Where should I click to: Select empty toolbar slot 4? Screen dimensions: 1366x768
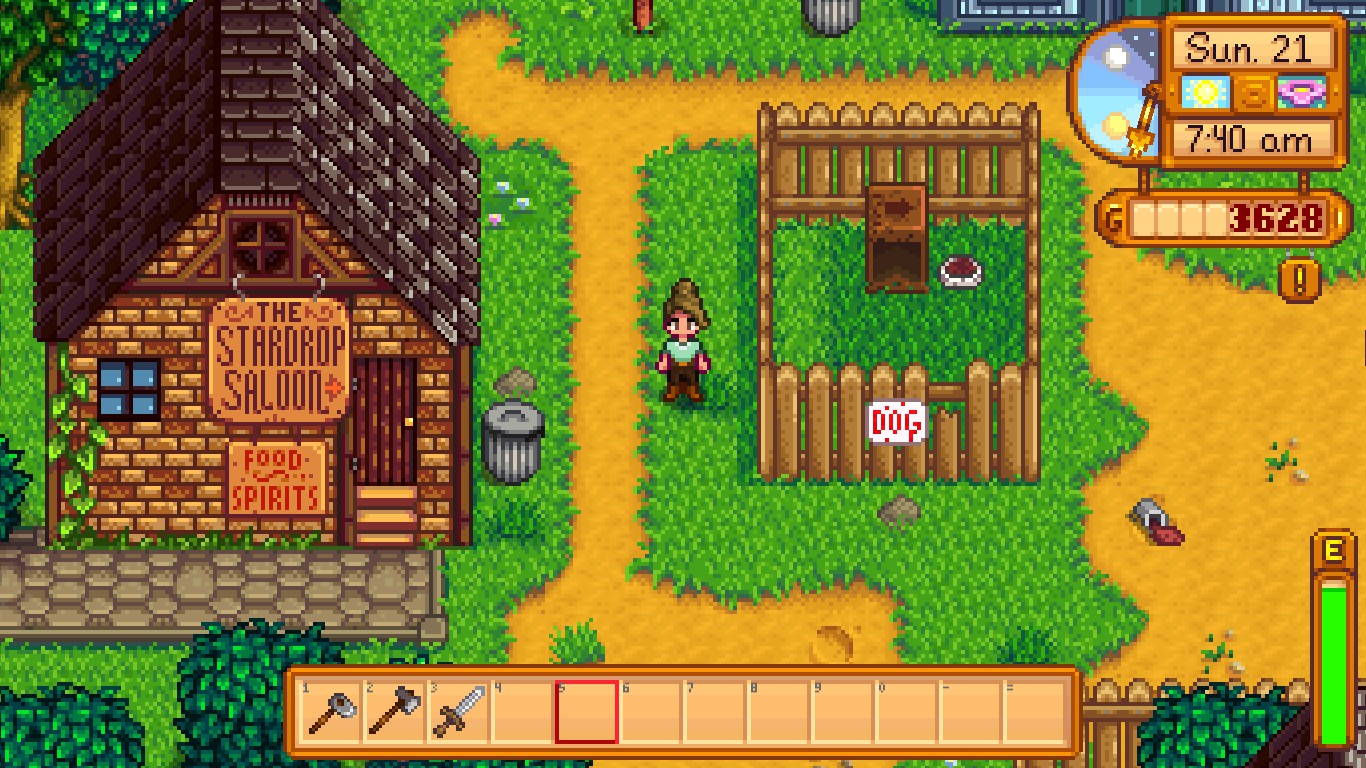coord(522,712)
